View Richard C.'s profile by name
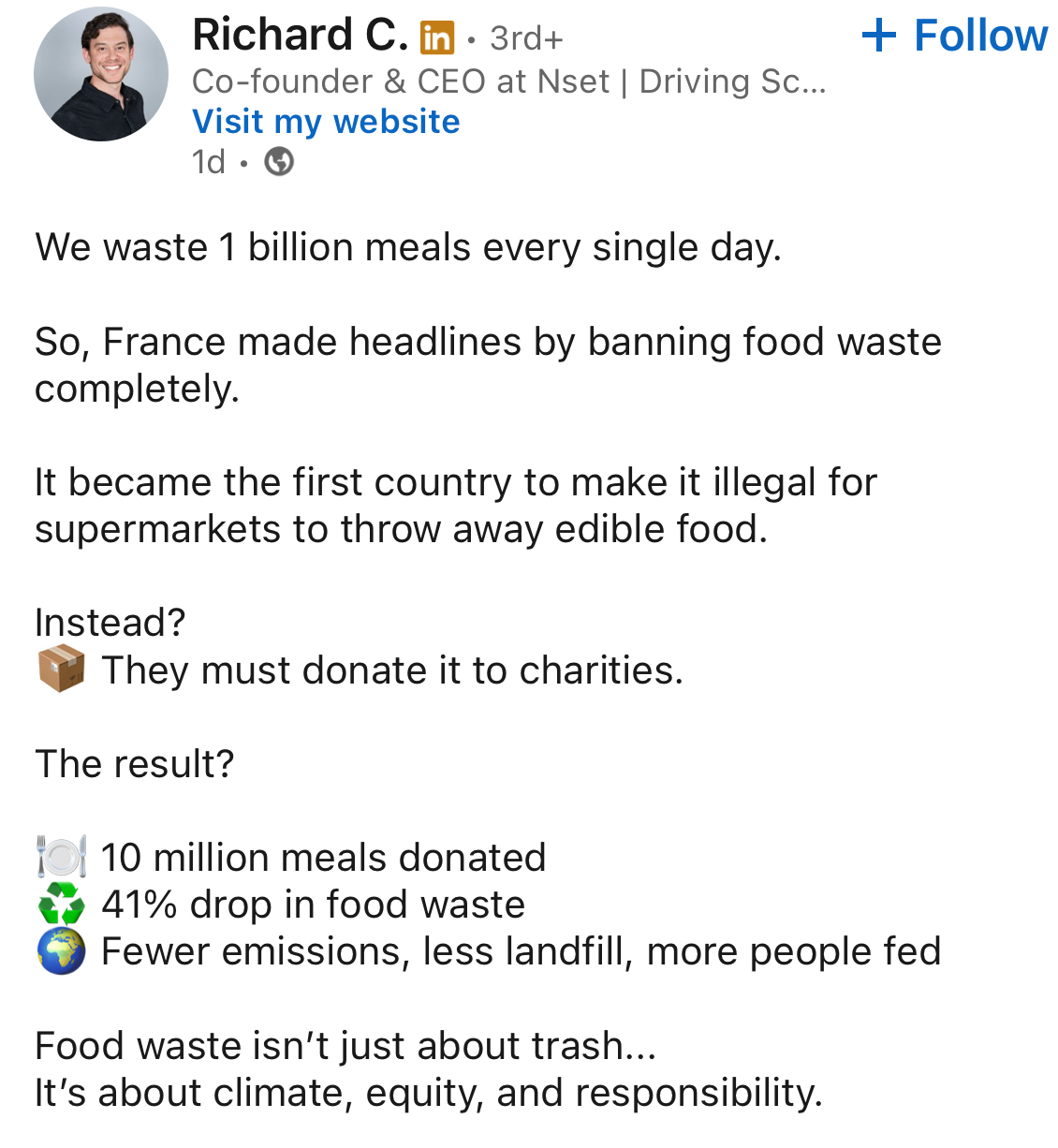 tap(300, 36)
